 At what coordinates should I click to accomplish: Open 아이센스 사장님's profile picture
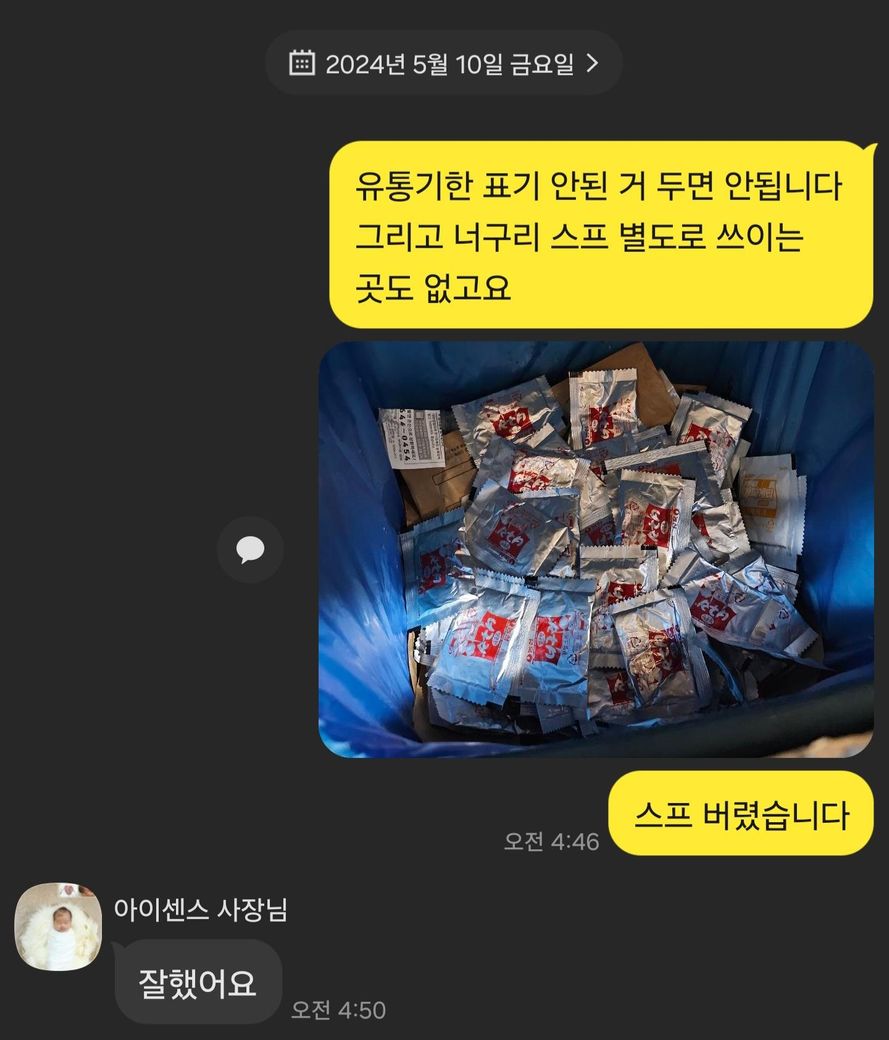[x=58, y=926]
